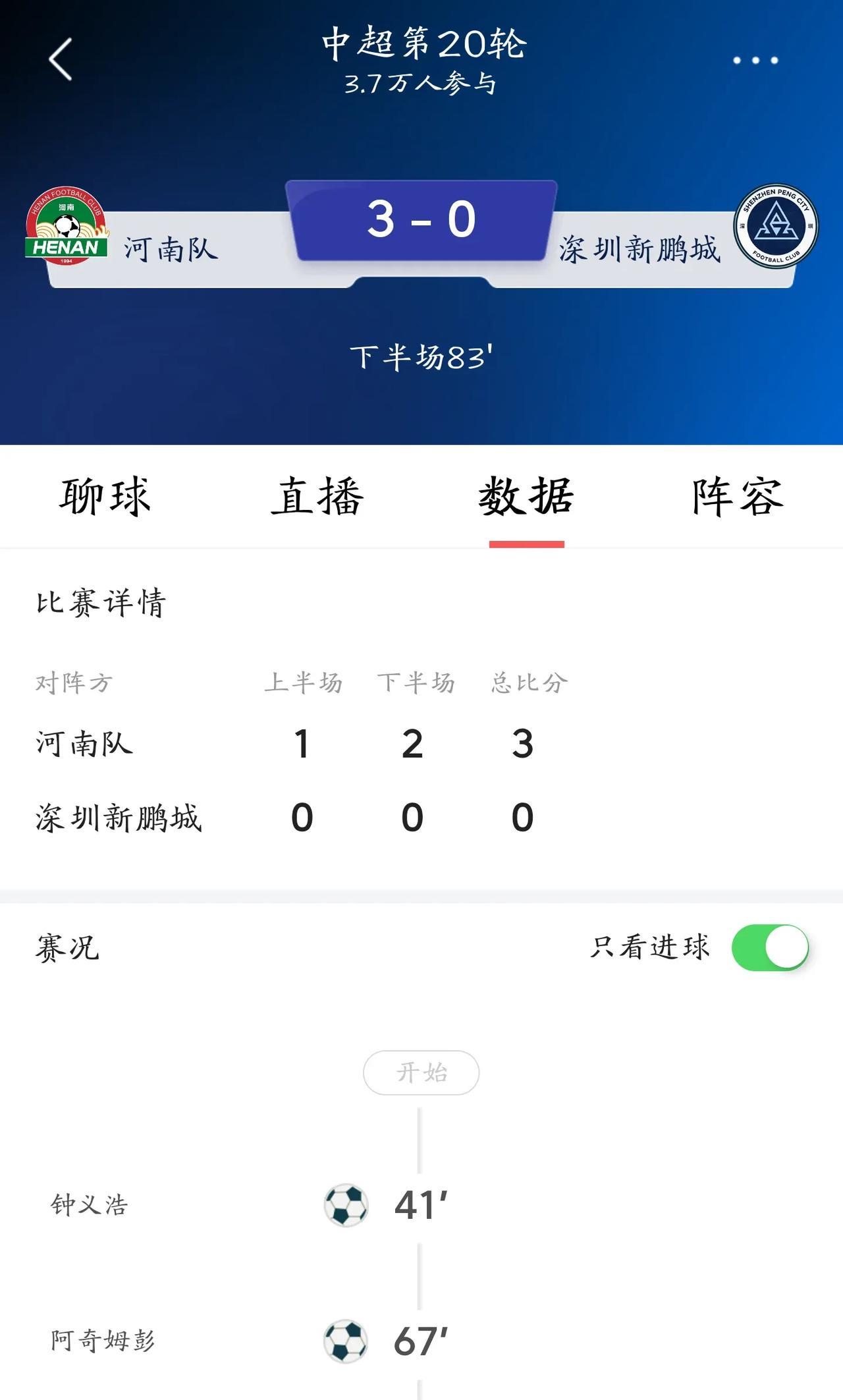Switch to the 聊球 tab
The image size is (843, 1400).
(x=105, y=497)
